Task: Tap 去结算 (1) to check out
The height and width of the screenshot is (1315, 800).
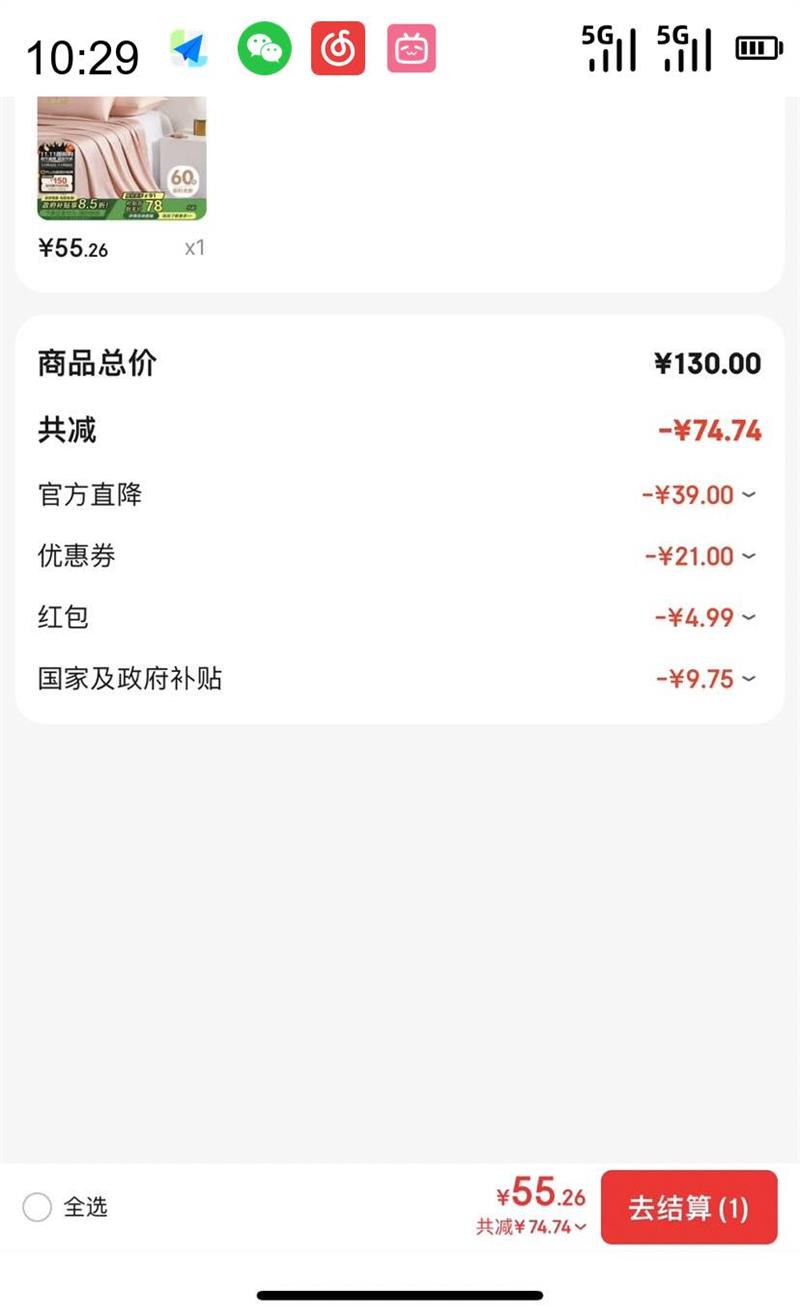Action: tap(688, 1208)
